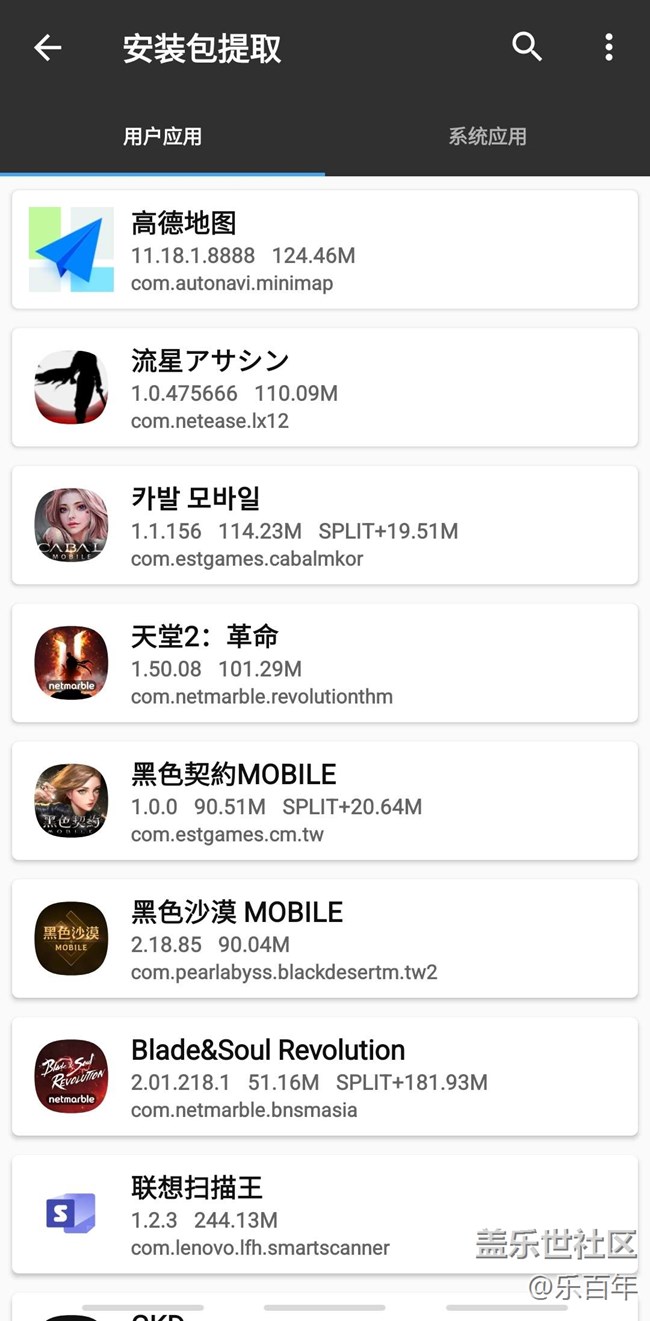
Task: Open the 카발 모바일 app entry
Action: click(325, 525)
